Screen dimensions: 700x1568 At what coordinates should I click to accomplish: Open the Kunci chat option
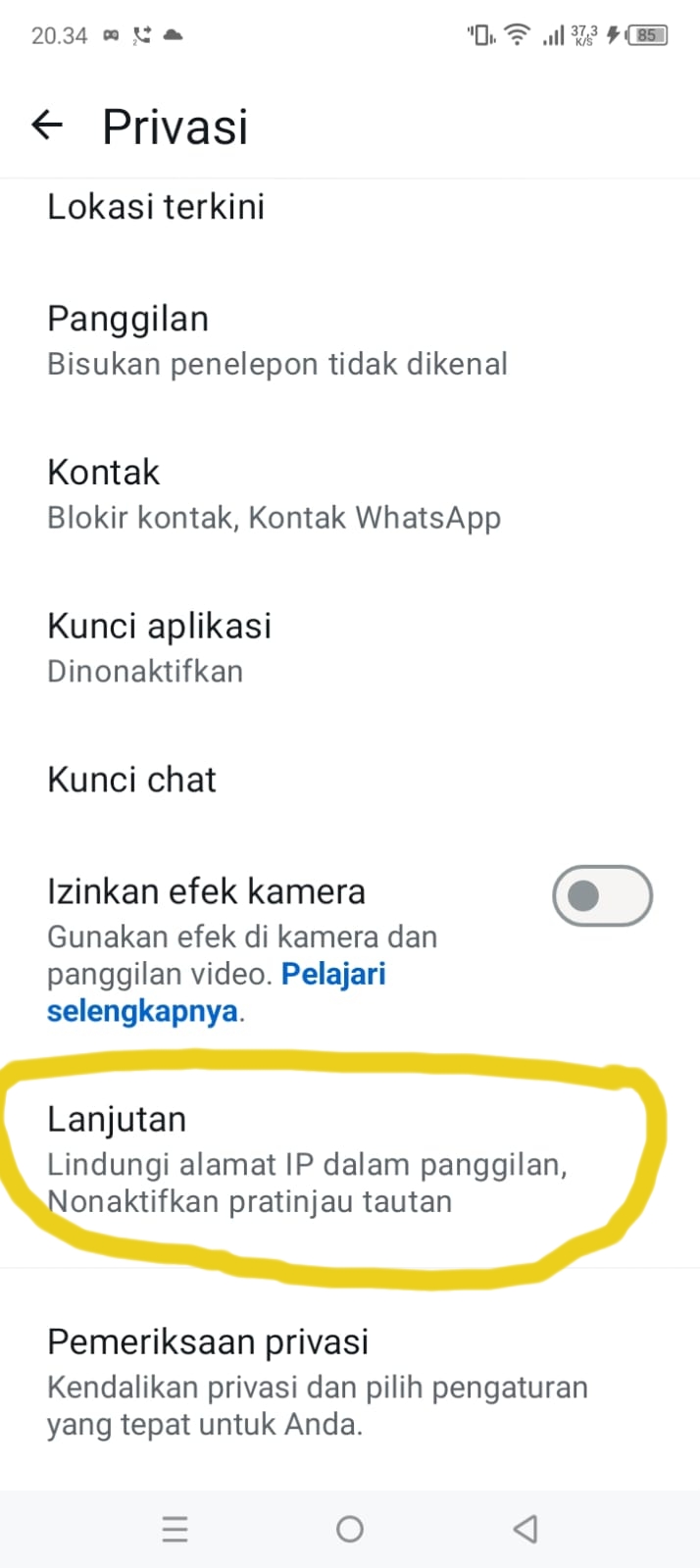coord(132,780)
